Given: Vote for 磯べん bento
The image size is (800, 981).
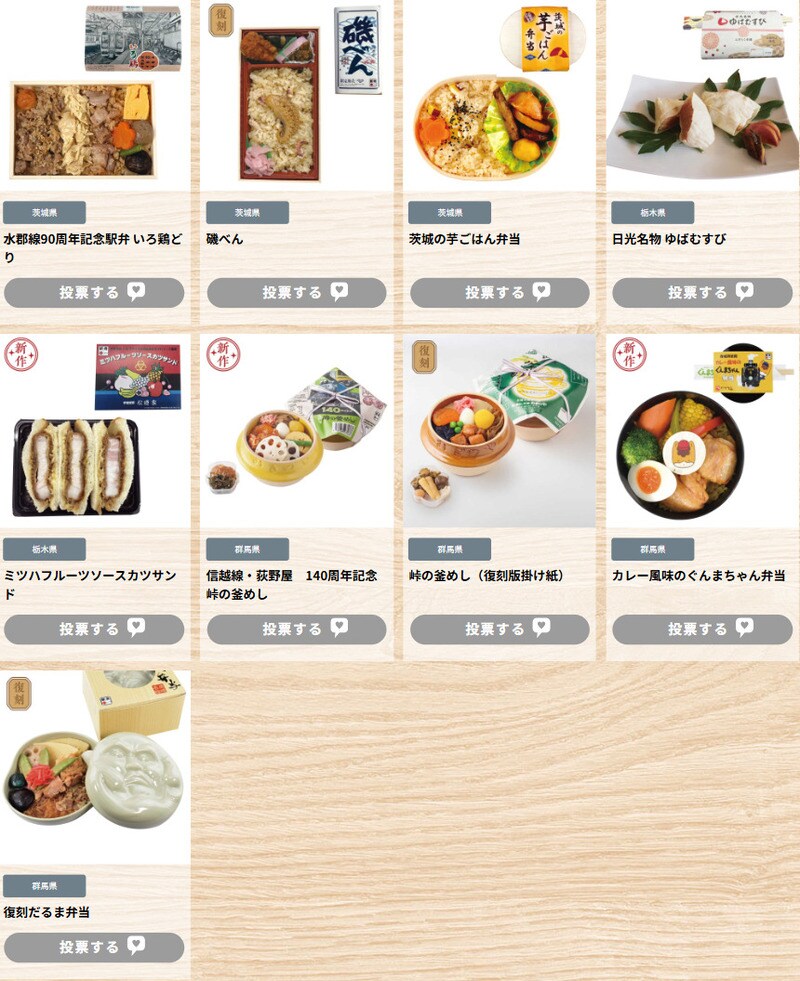Looking at the screenshot, I should pyautogui.click(x=296, y=293).
